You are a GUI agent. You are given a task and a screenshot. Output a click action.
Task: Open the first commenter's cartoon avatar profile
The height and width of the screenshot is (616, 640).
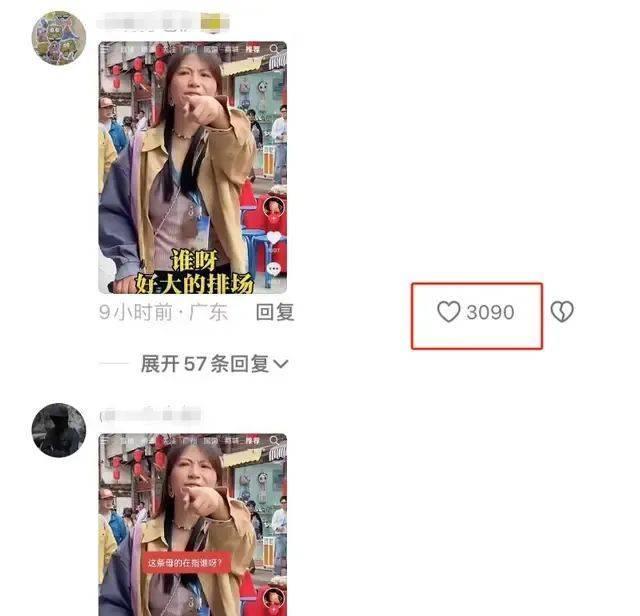(58, 39)
